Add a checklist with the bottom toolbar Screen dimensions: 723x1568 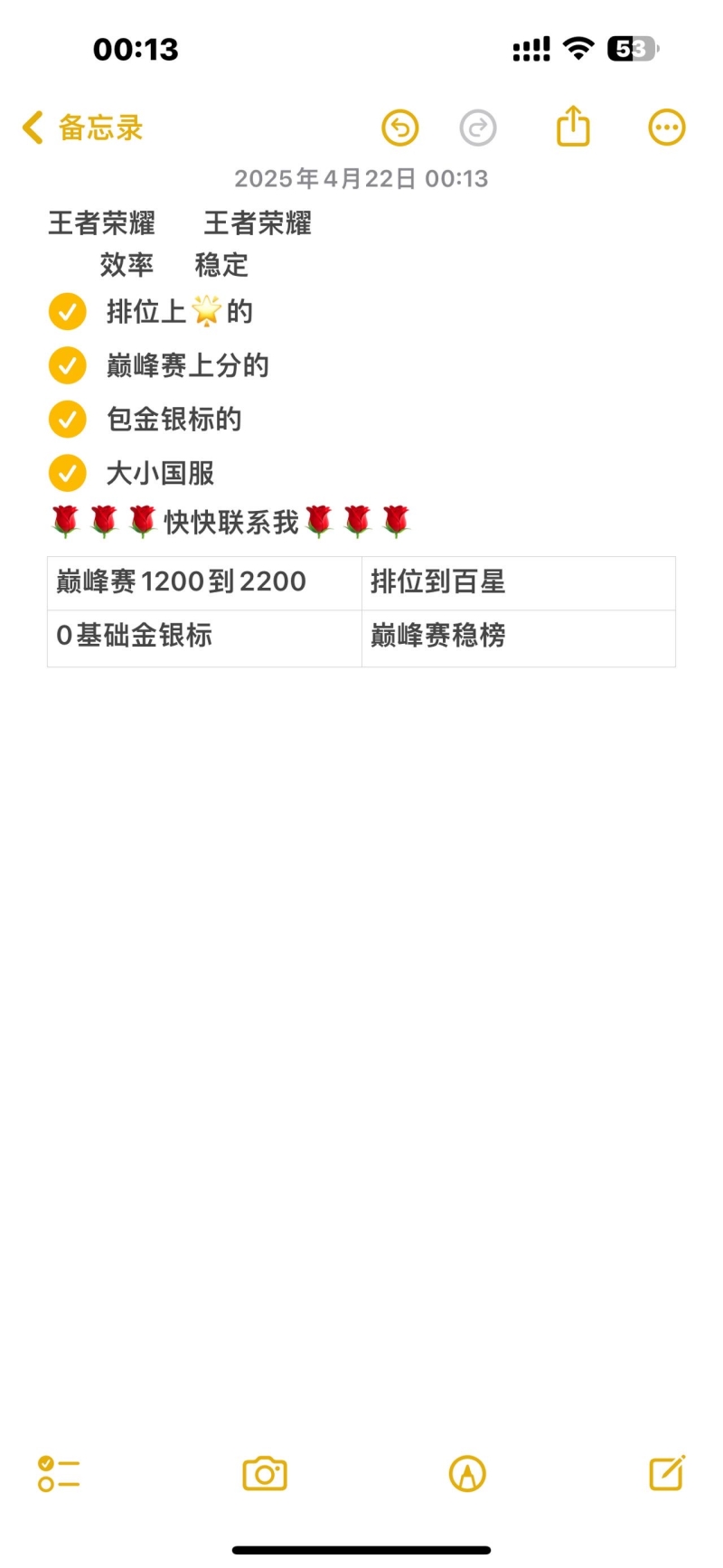pos(59,1473)
